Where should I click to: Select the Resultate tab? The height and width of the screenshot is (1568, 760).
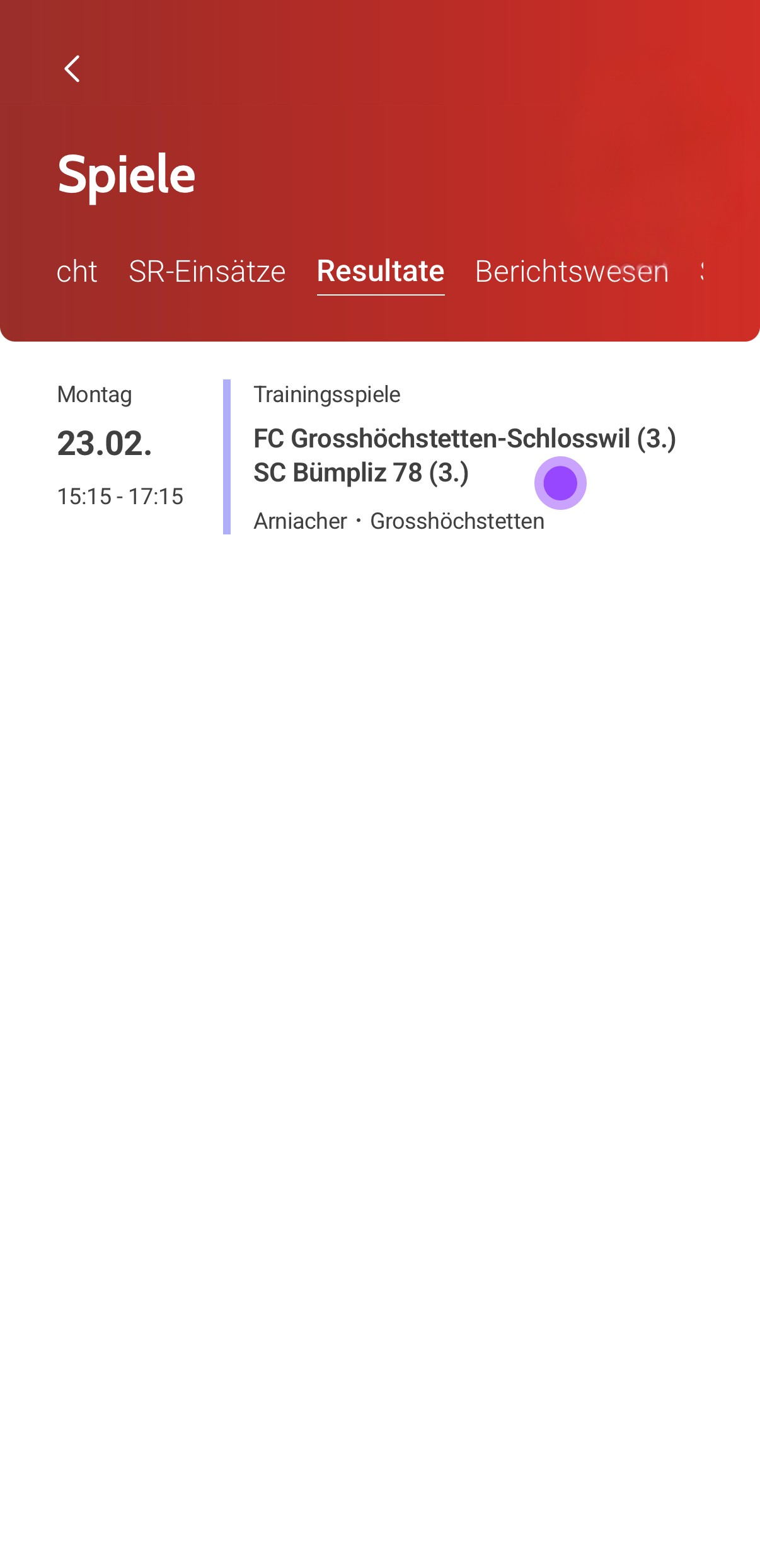point(381,272)
